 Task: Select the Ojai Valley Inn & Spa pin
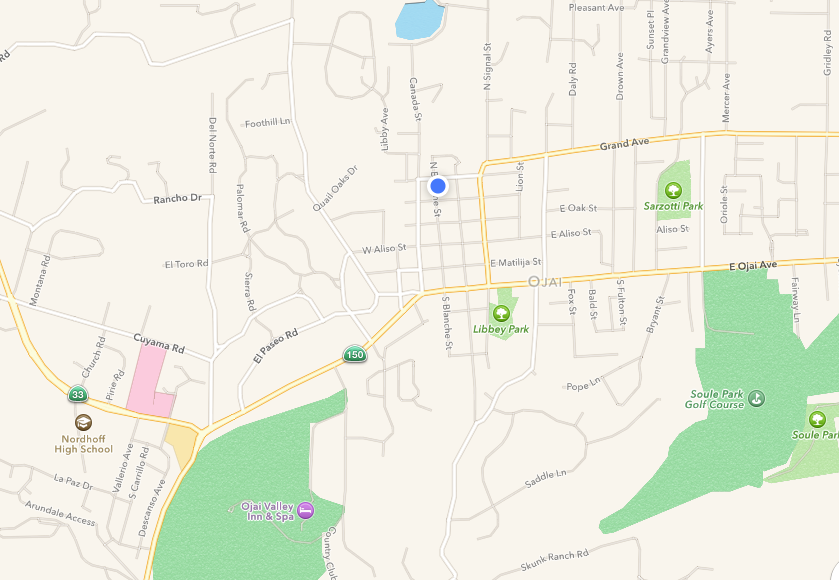point(306,511)
